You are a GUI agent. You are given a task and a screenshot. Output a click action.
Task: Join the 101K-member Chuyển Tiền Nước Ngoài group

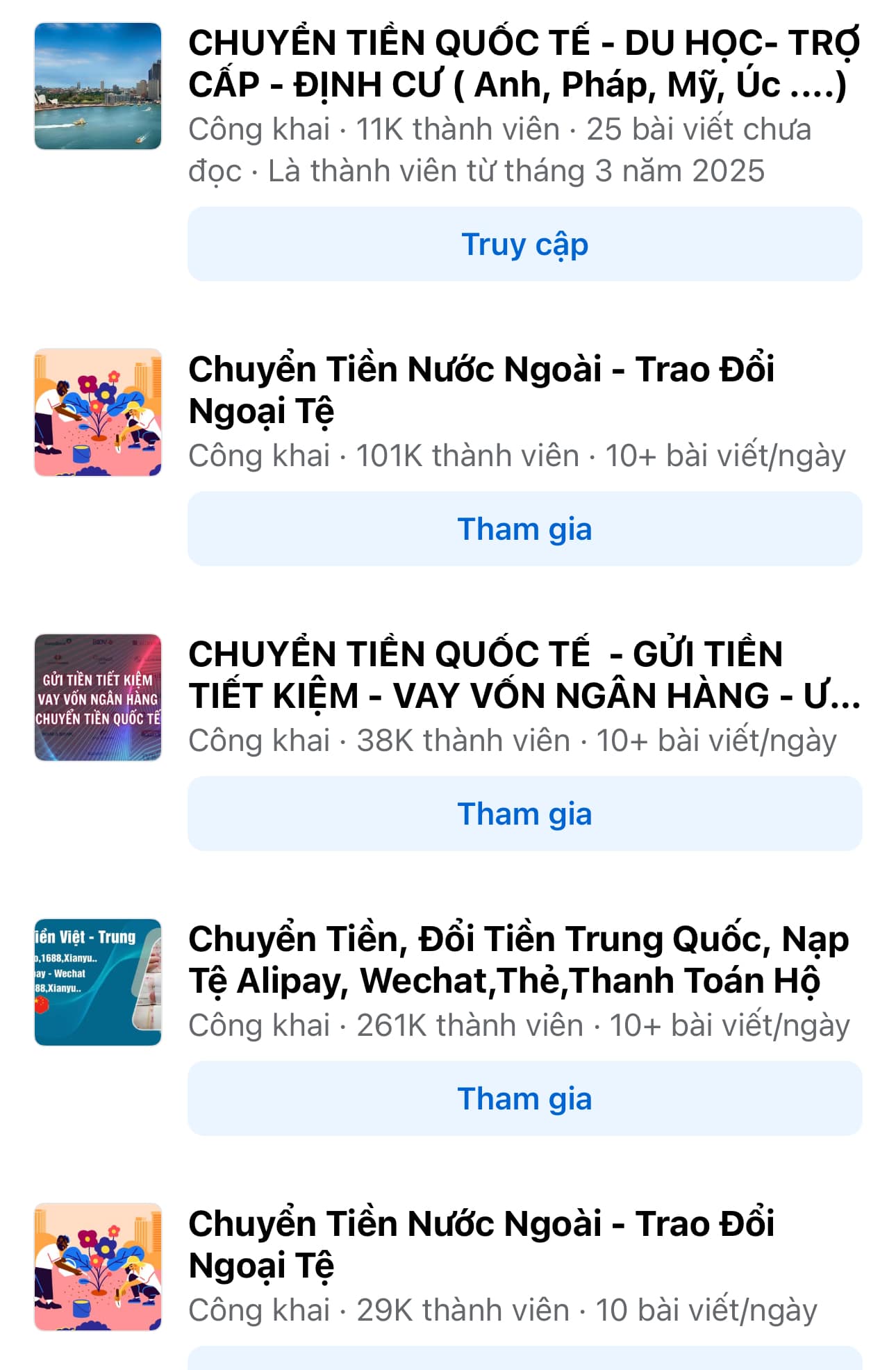click(x=524, y=529)
